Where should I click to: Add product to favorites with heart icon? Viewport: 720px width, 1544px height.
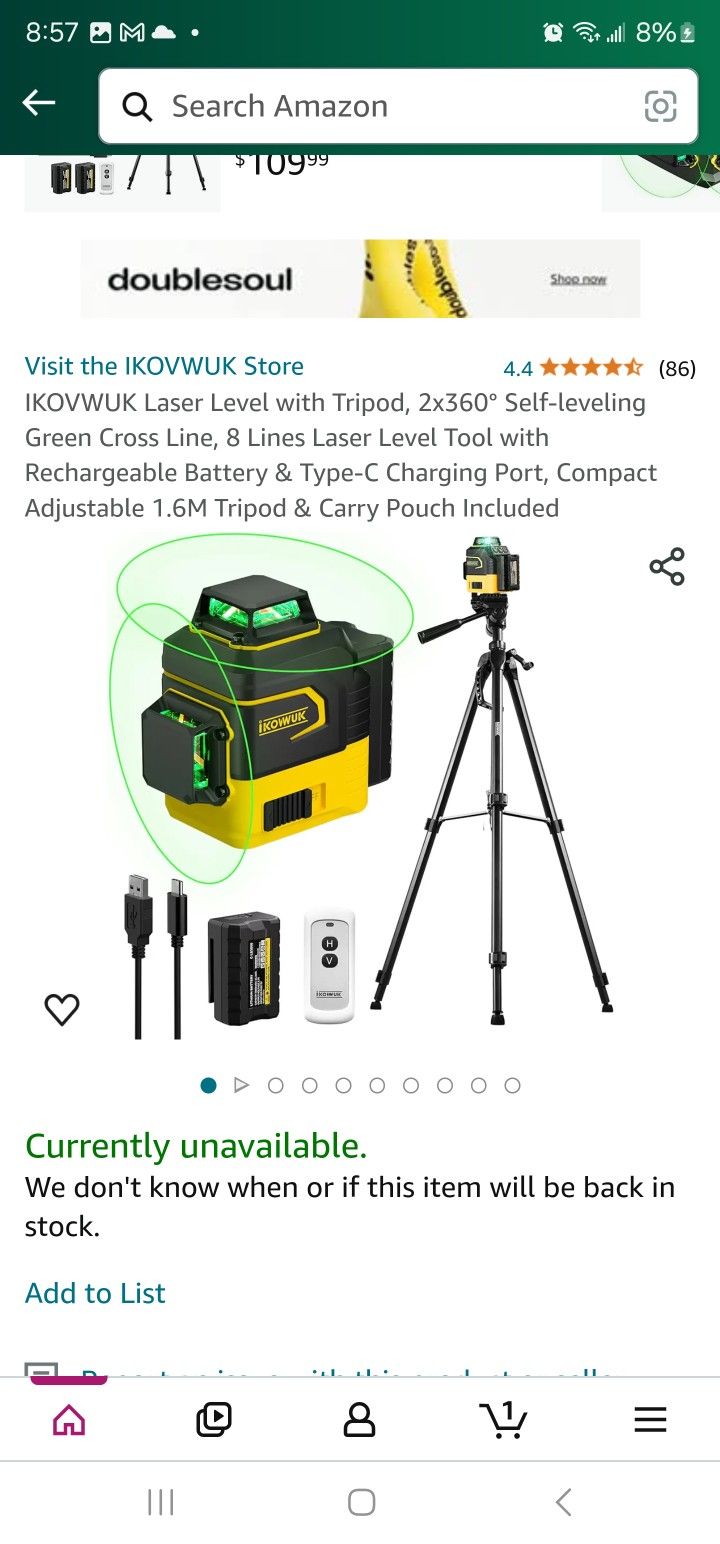coord(62,1010)
